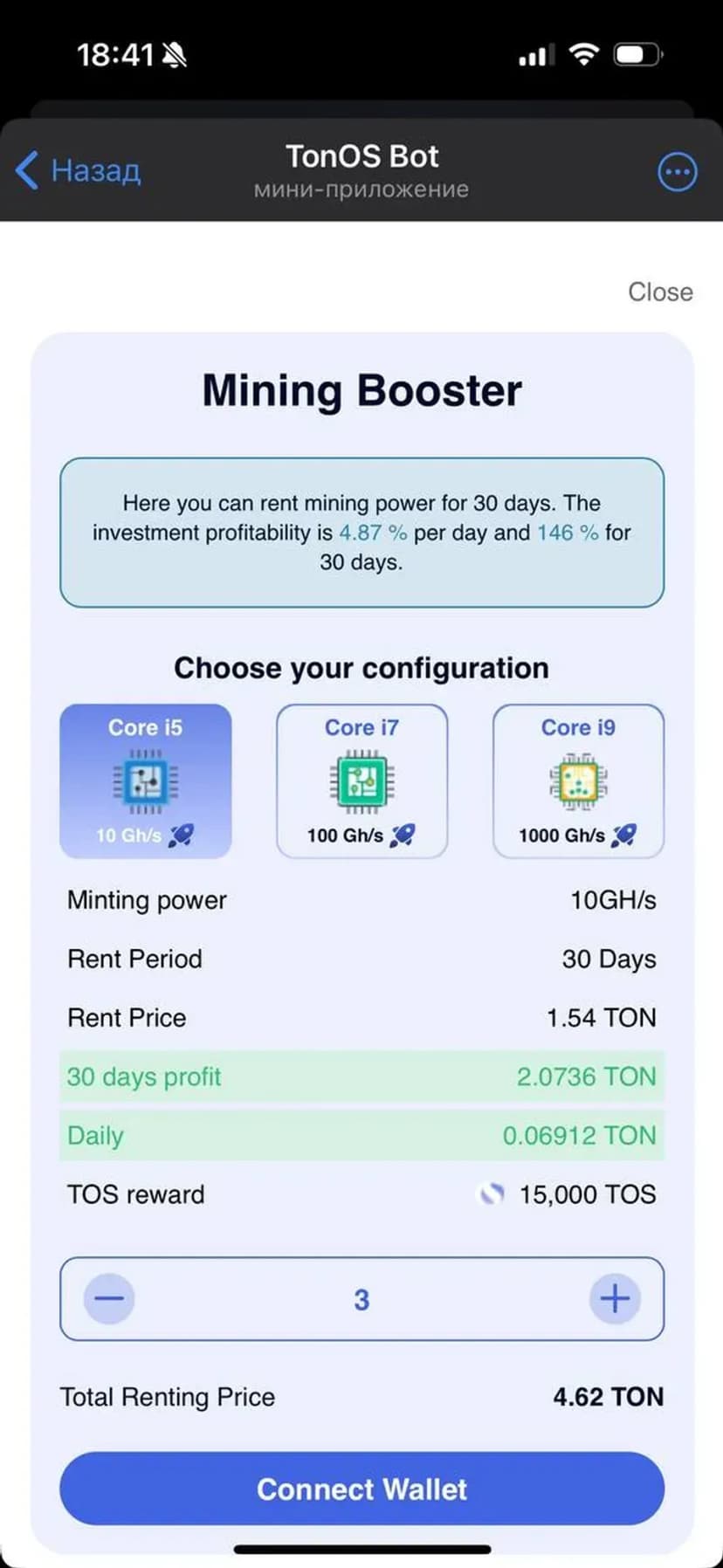This screenshot has height=1568, width=723.
Task: Close the Mining Booster panel
Action: tap(660, 292)
